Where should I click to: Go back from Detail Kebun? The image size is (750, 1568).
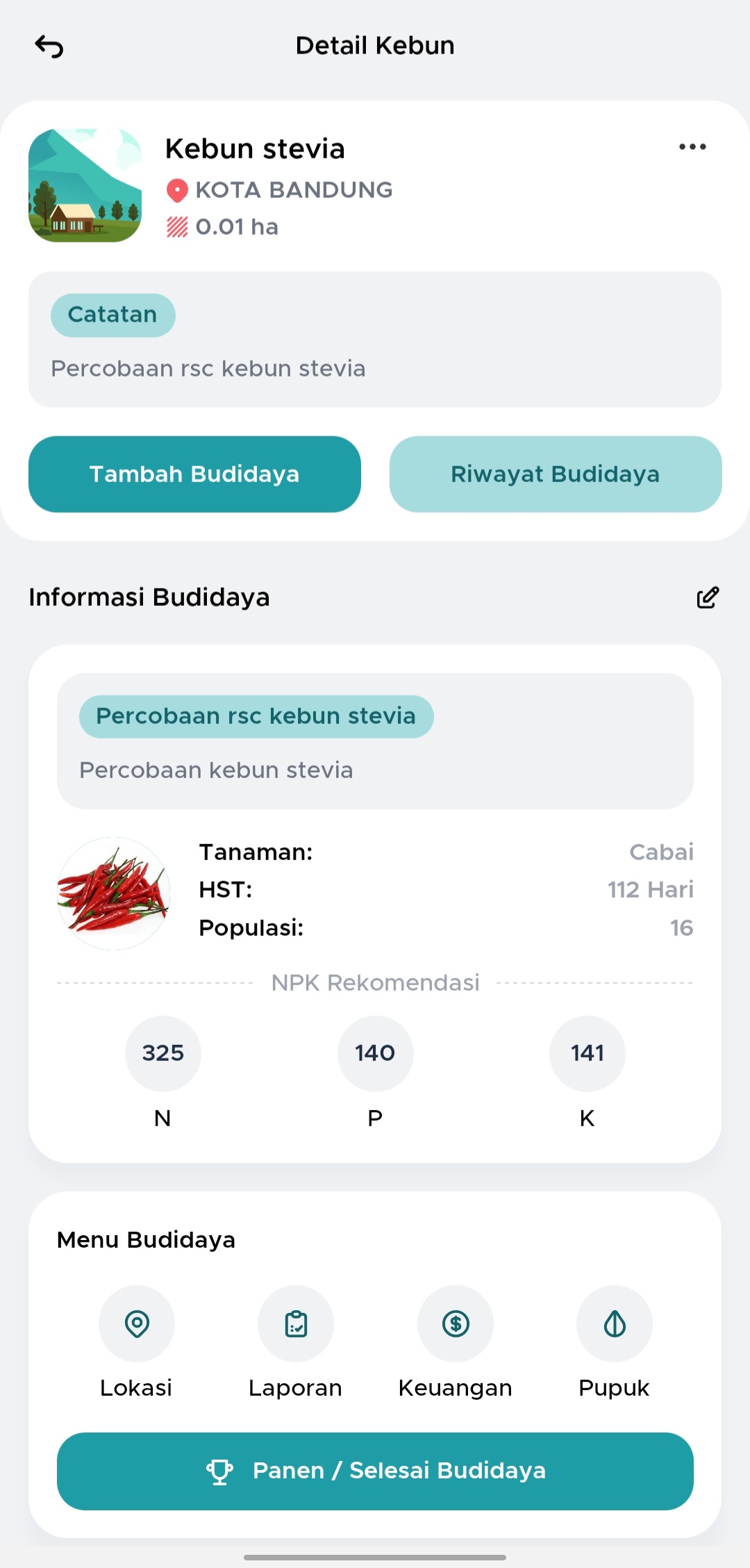(x=49, y=47)
